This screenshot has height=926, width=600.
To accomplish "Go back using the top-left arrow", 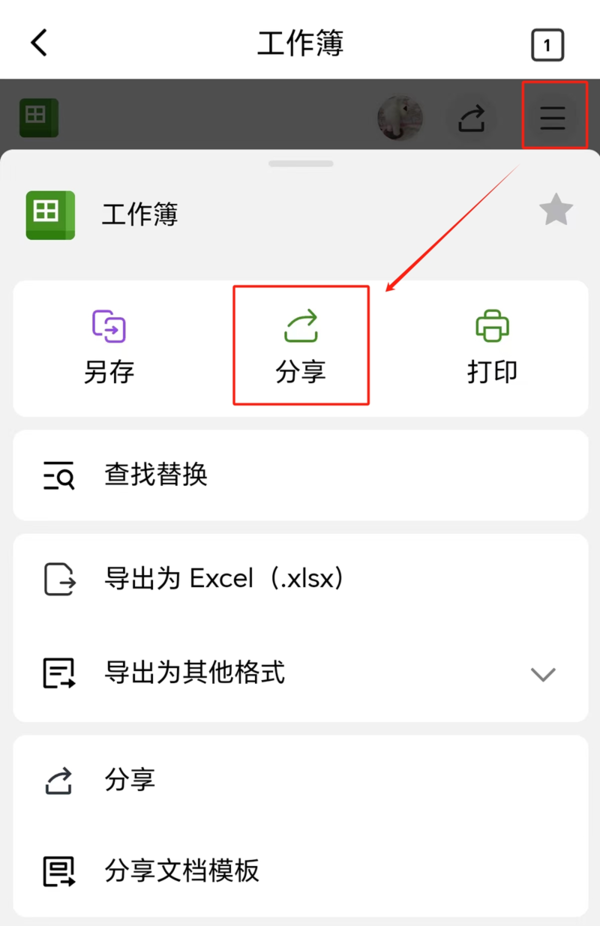I will [x=40, y=43].
